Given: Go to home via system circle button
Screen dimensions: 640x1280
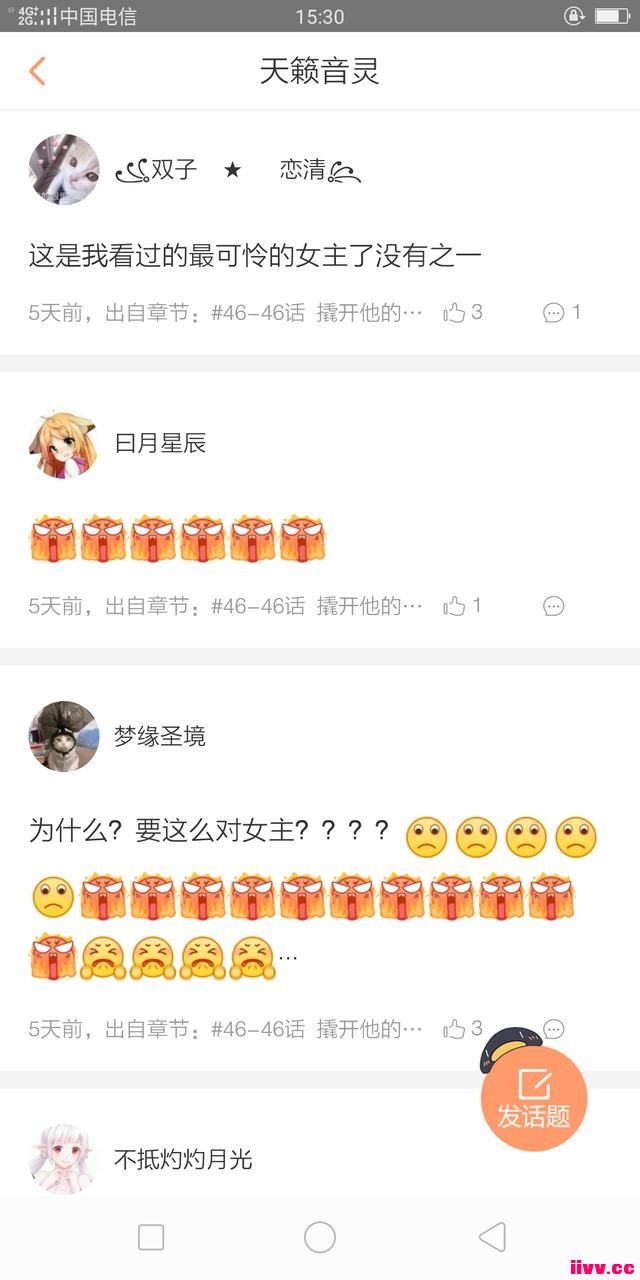Looking at the screenshot, I should (320, 1237).
